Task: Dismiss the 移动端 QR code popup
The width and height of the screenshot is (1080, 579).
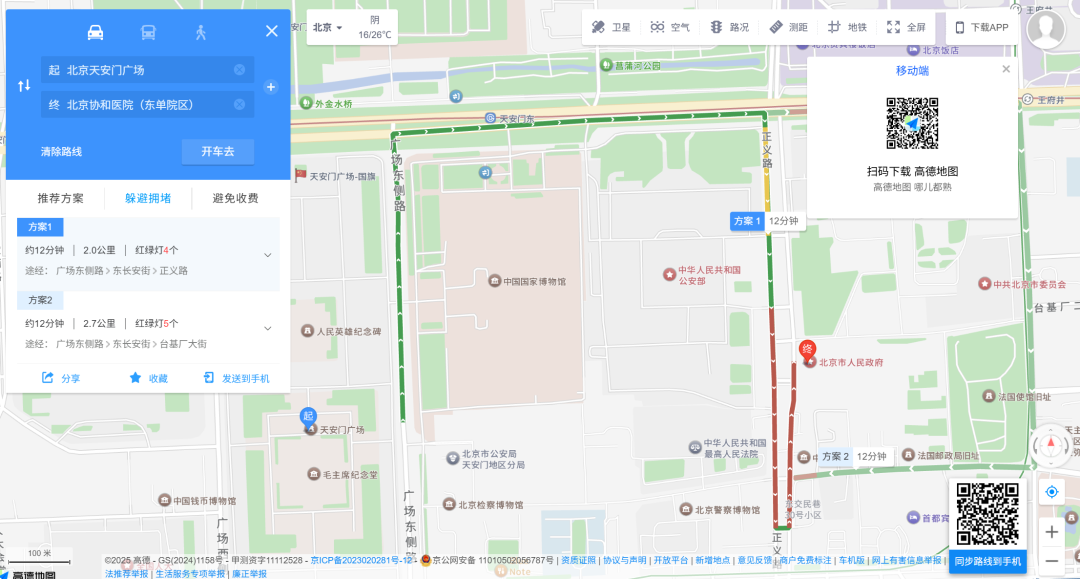Action: [1006, 69]
